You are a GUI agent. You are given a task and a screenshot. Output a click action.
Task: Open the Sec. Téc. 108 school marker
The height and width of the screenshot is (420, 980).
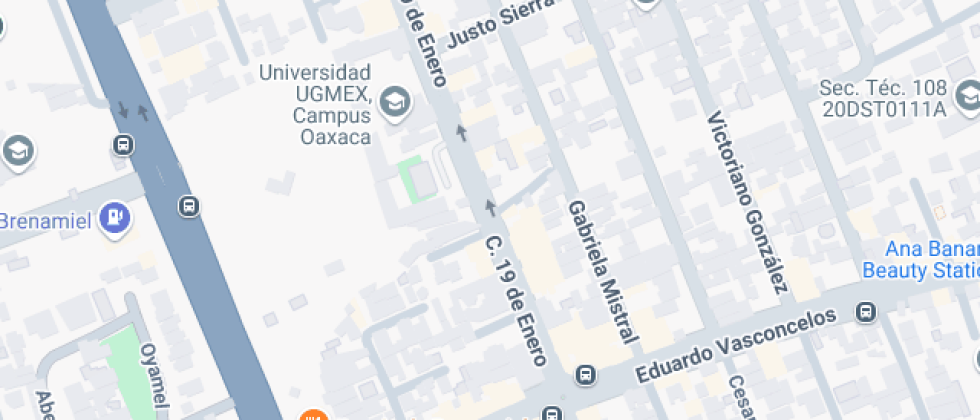(x=968, y=96)
